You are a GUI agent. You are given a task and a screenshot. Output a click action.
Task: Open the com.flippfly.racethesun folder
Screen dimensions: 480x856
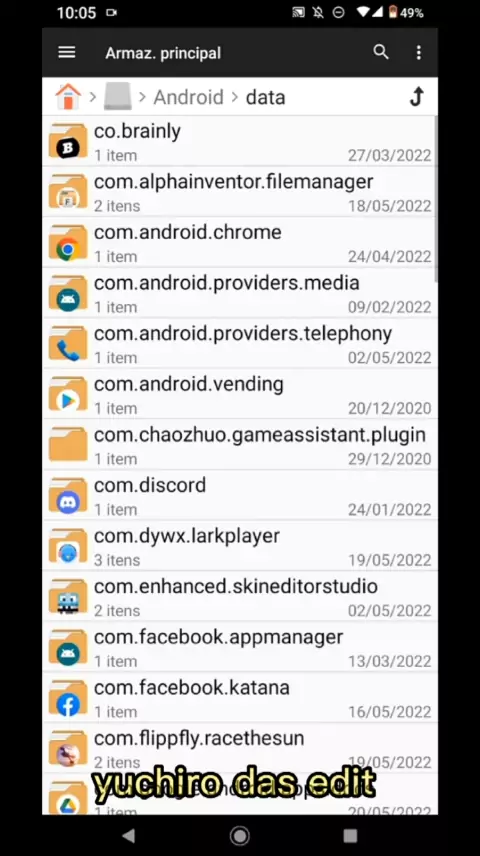[240, 749]
